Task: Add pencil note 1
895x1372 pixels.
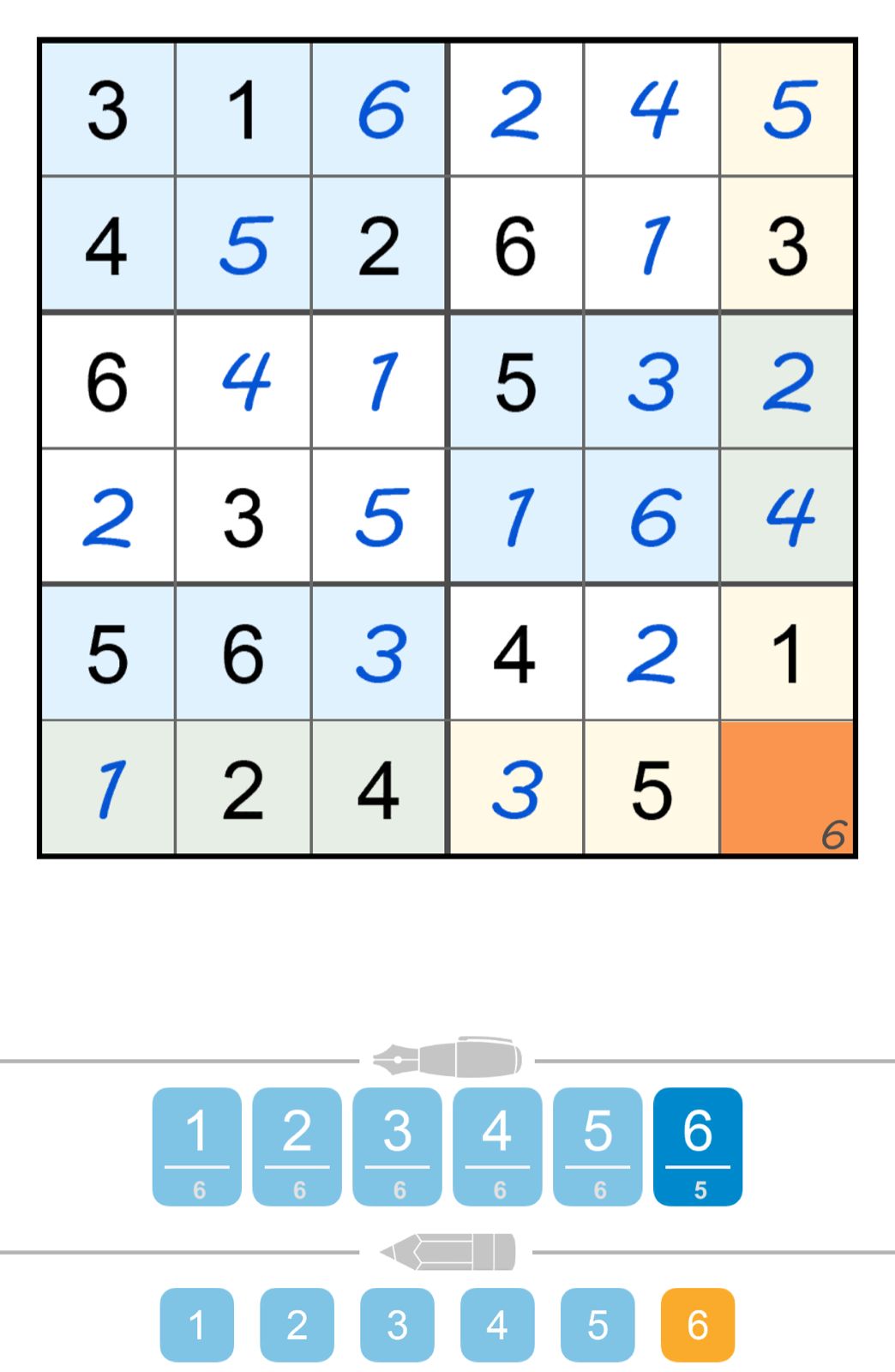Action: coord(197,1325)
